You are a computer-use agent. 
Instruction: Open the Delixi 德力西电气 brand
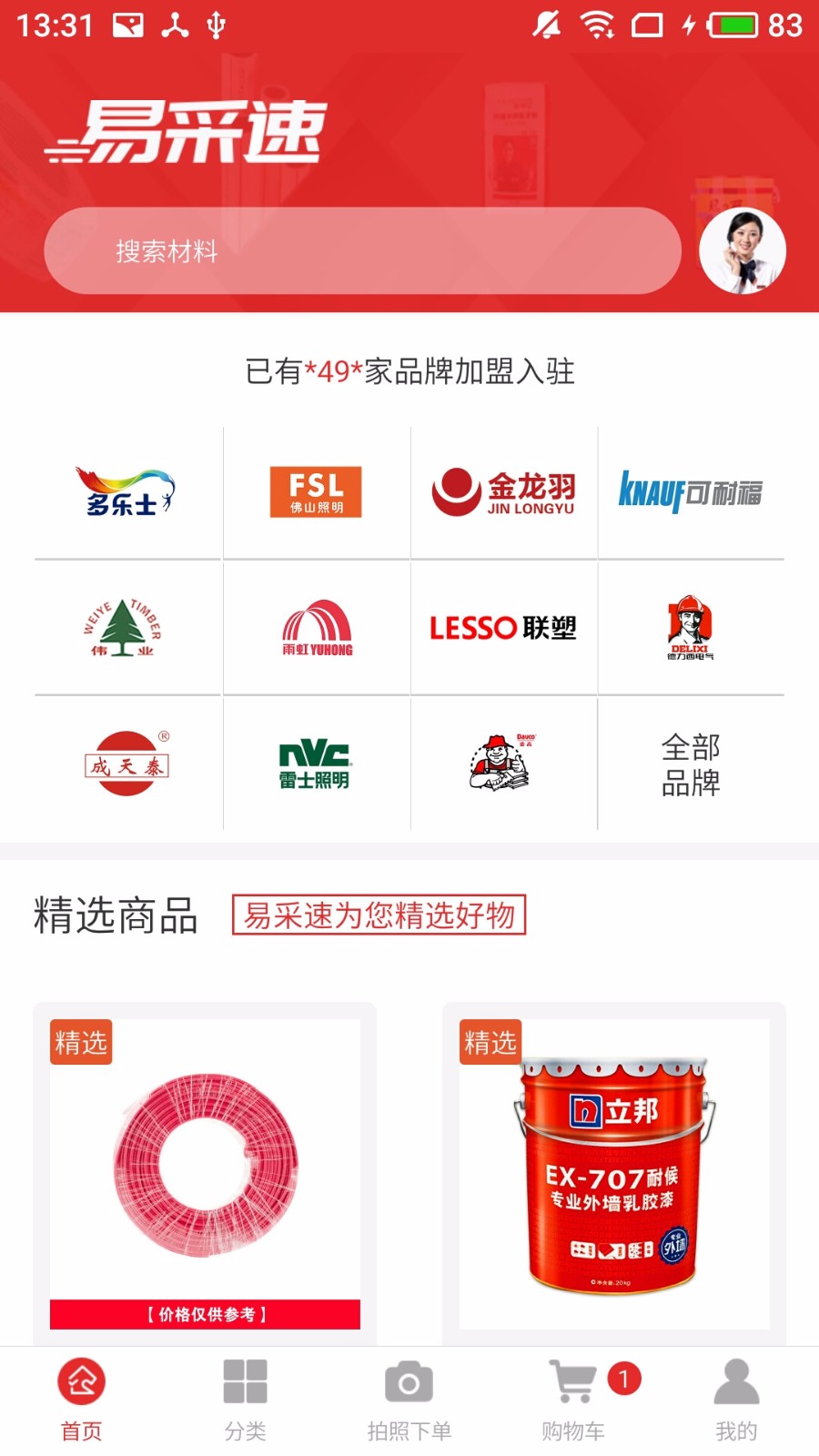pos(691,628)
